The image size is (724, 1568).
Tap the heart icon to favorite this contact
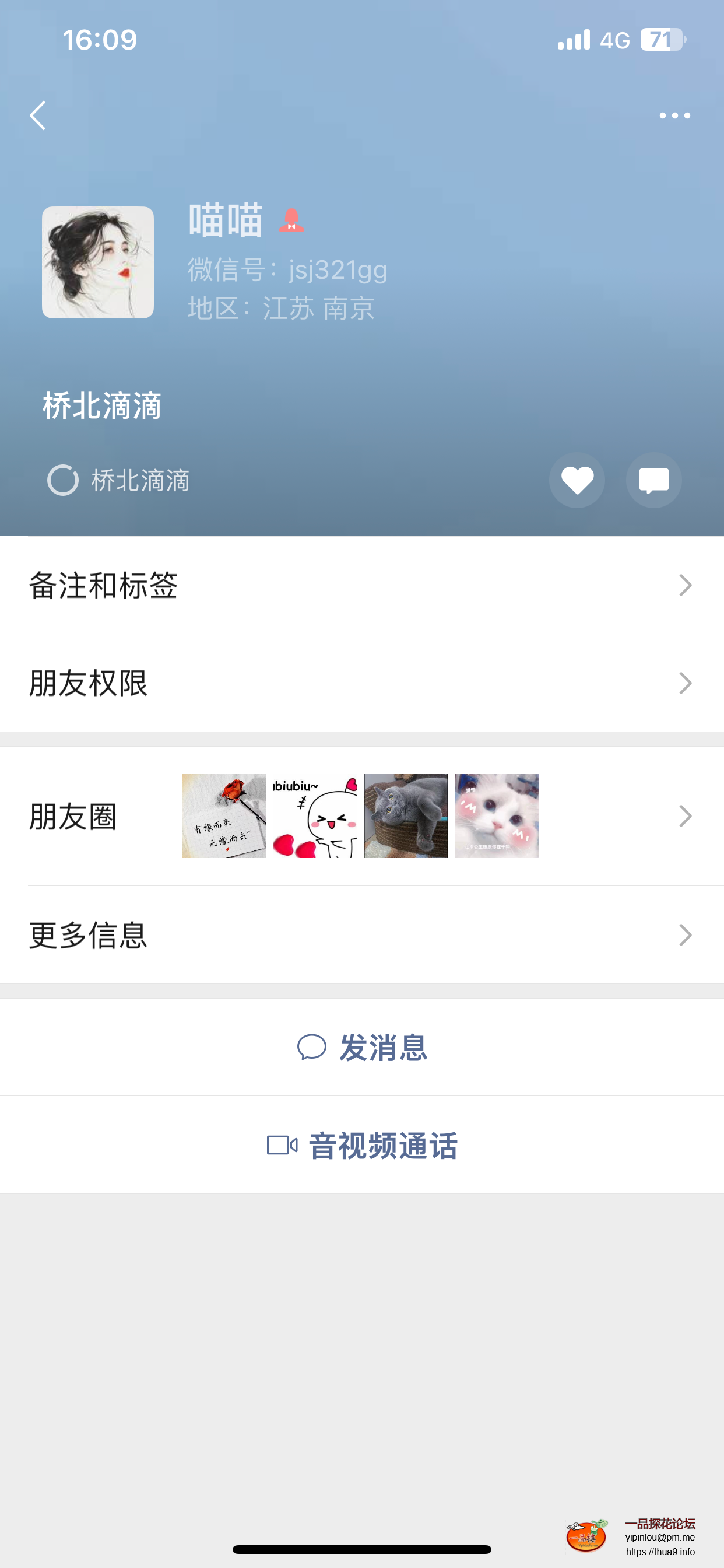[x=577, y=480]
